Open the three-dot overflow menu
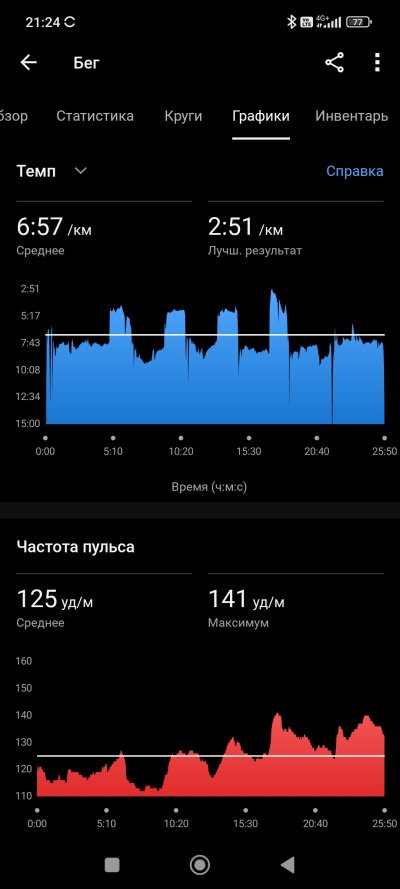 tap(377, 62)
